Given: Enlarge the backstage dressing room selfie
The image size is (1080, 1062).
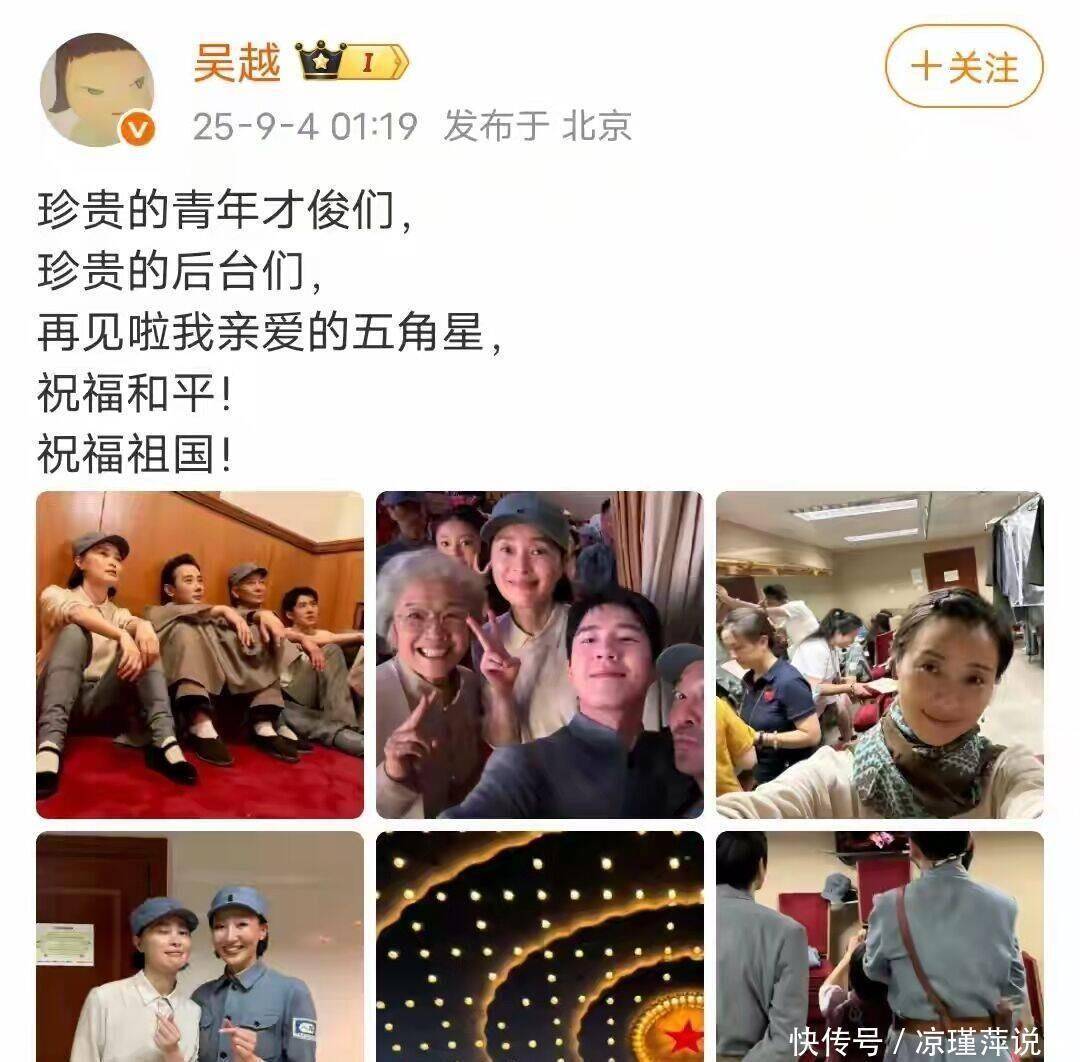Looking at the screenshot, I should 879,655.
